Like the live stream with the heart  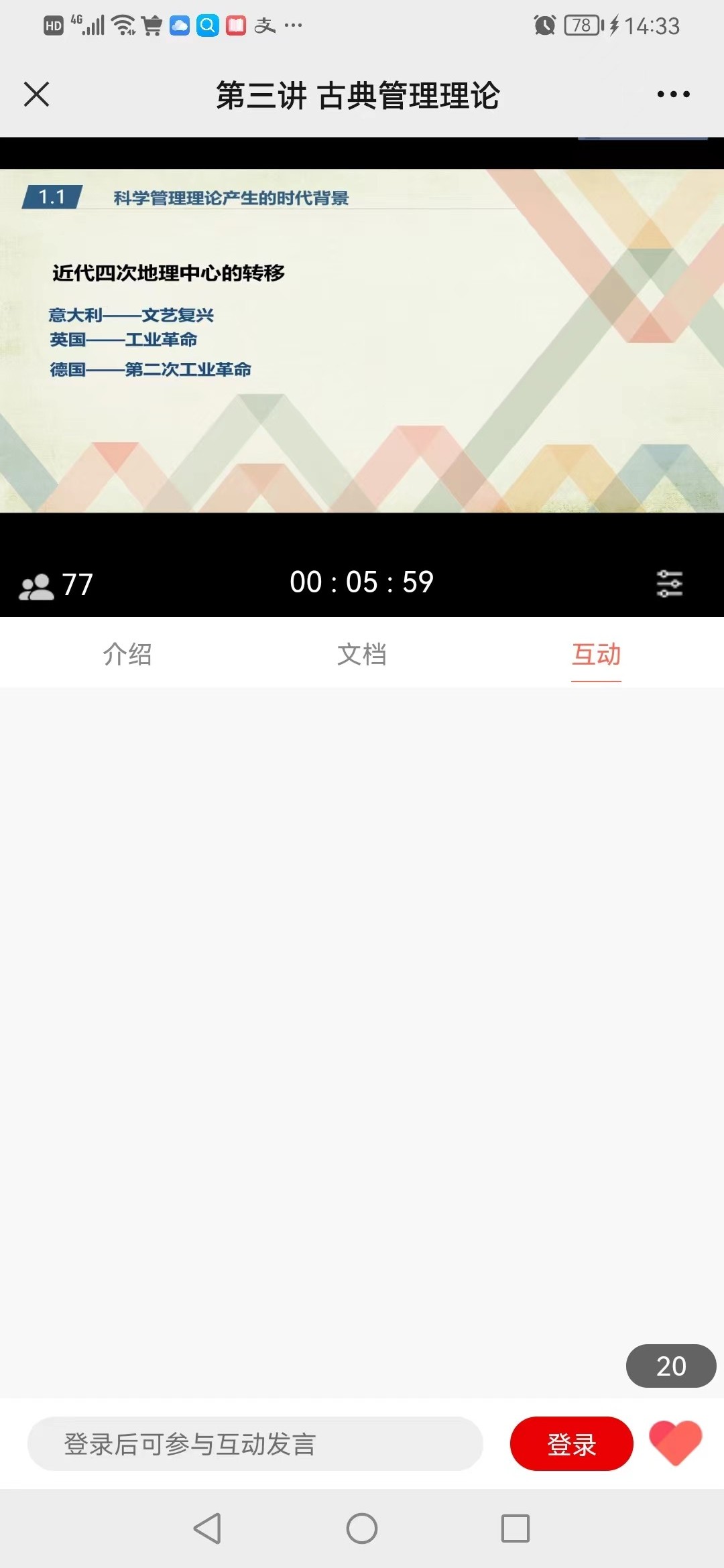pyautogui.click(x=676, y=1443)
